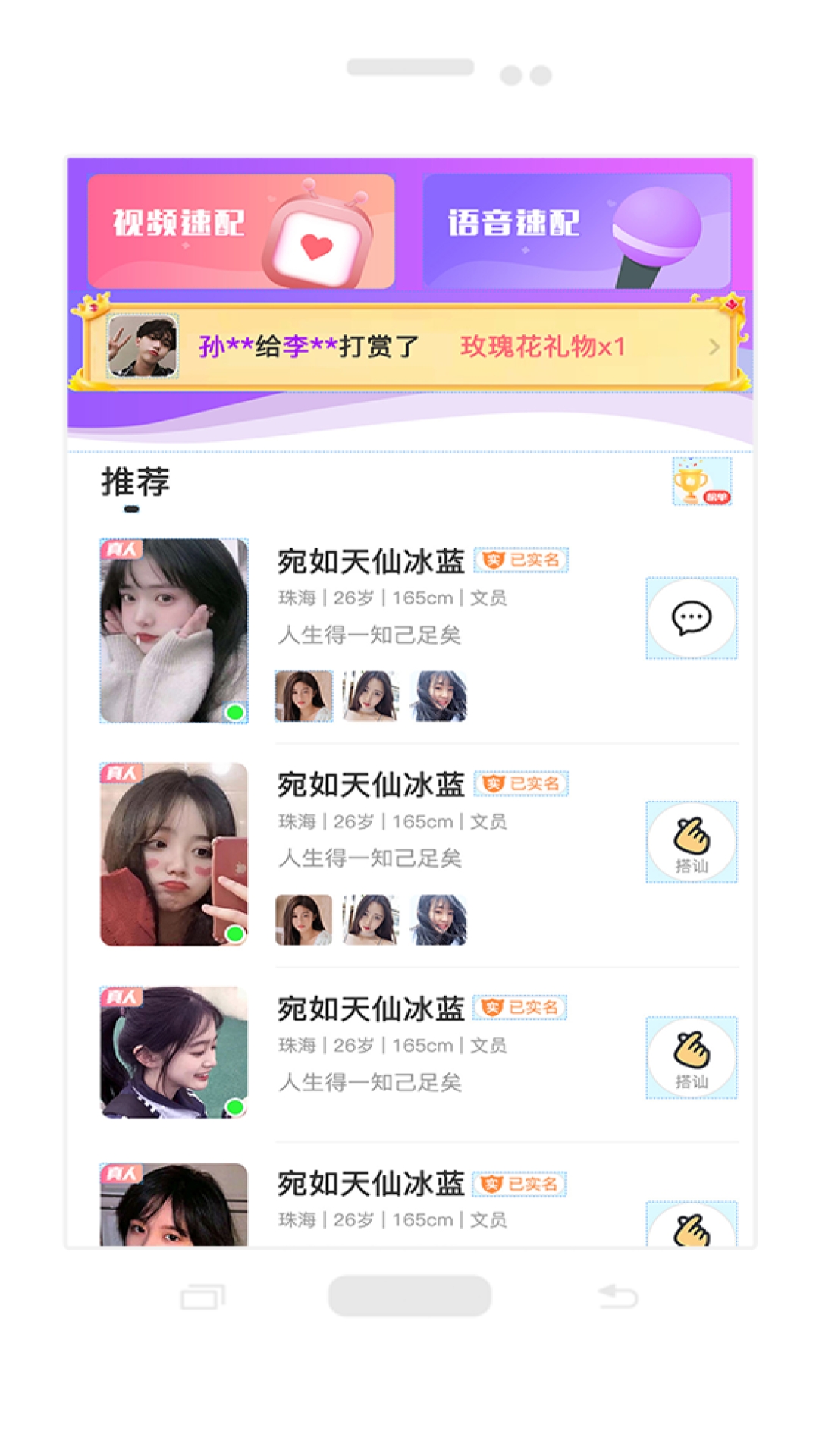Start 语音速配 voice matching
Screen dimensions: 819x1456
tap(576, 231)
